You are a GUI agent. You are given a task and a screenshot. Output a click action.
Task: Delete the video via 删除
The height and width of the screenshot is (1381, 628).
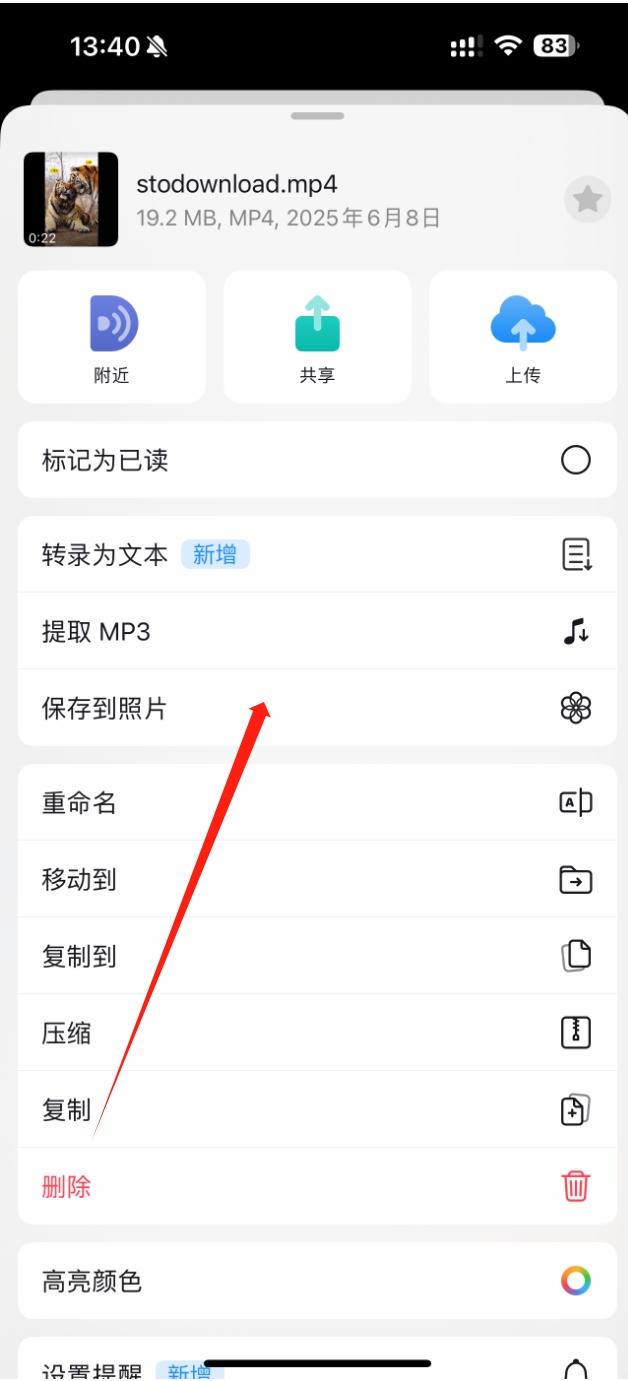tap(317, 1187)
